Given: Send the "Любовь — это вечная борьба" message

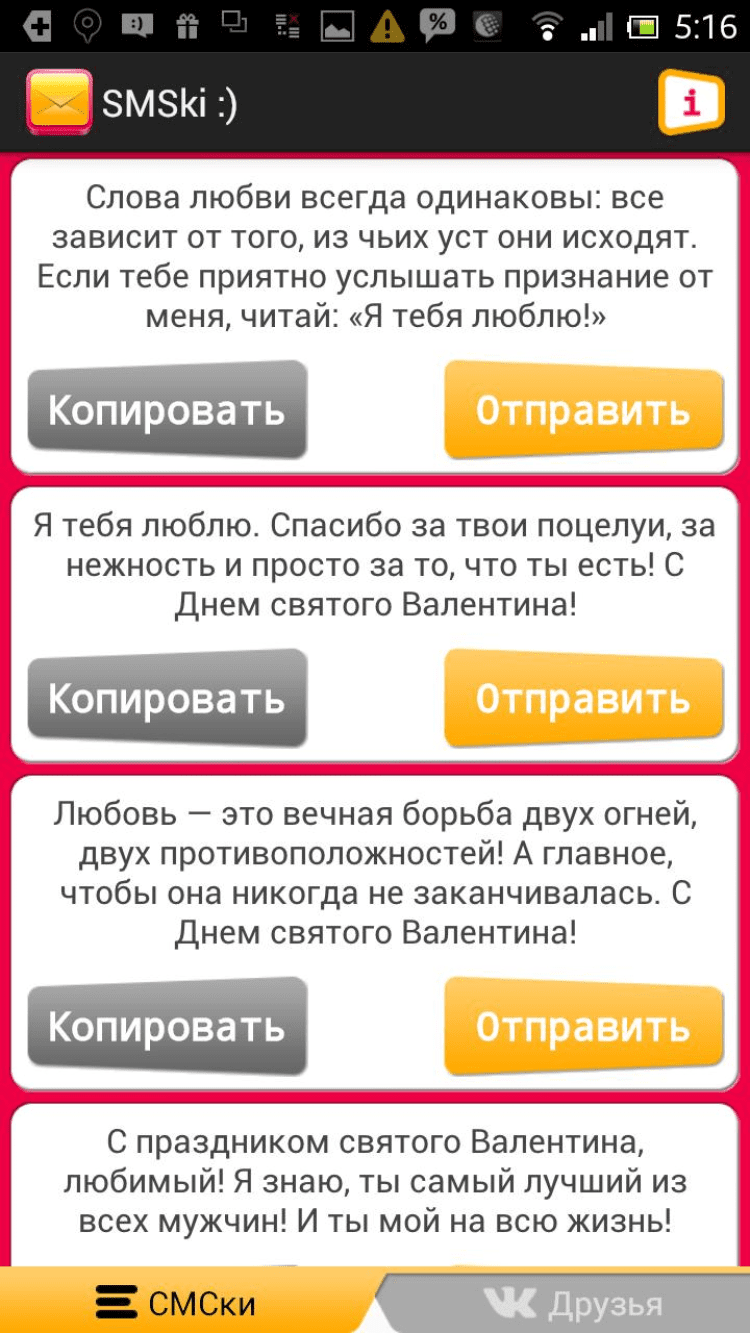Looking at the screenshot, I should [x=583, y=1026].
